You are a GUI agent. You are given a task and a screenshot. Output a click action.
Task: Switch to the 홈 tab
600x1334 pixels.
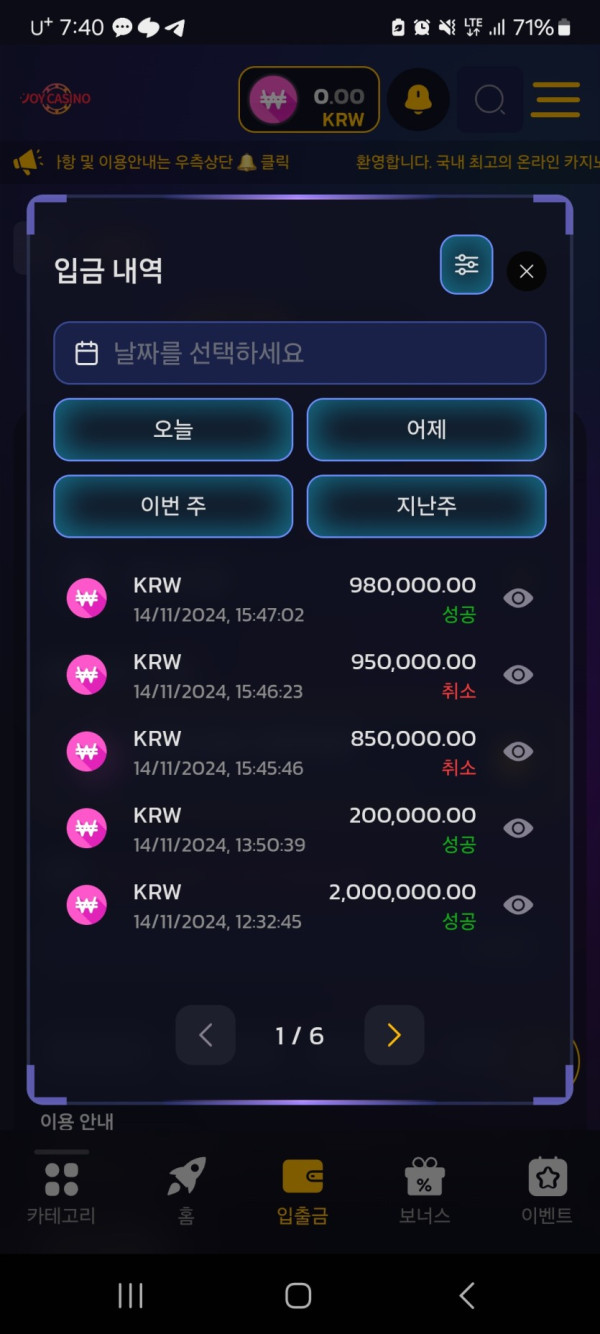(186, 1190)
